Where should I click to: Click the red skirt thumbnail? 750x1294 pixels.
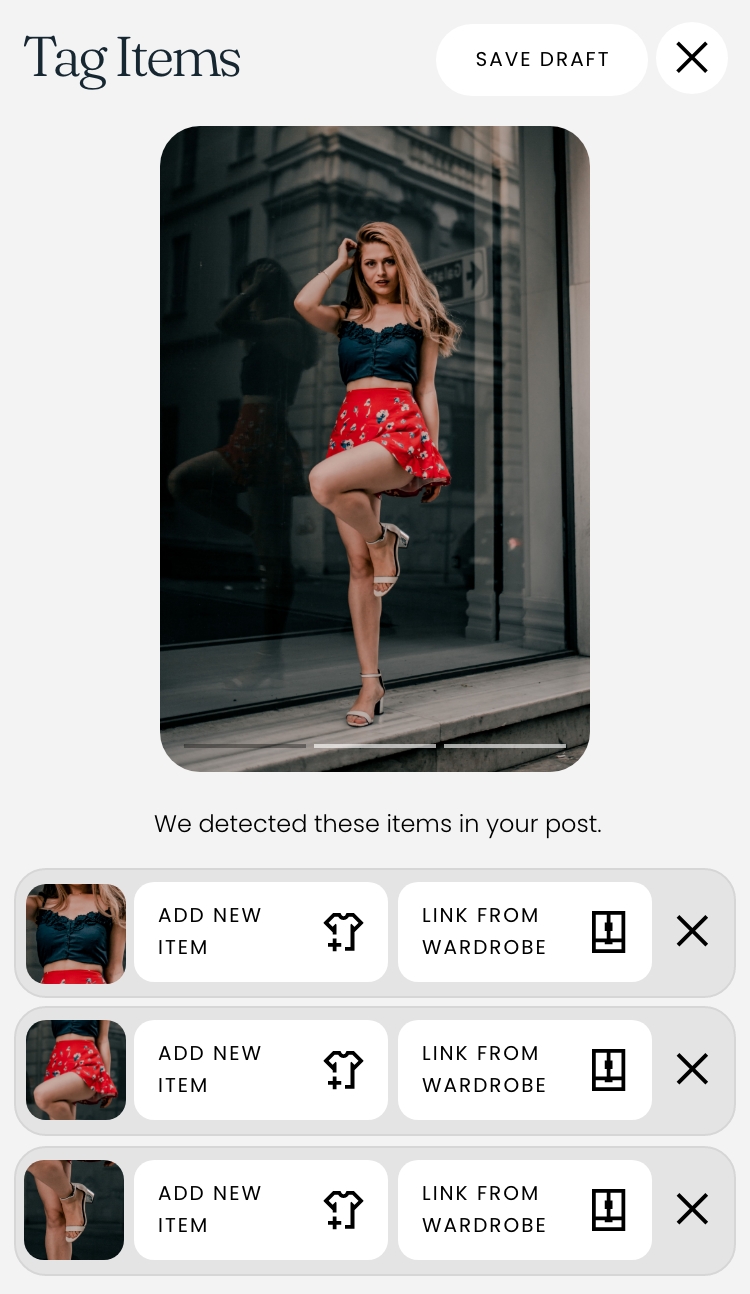click(x=75, y=1069)
